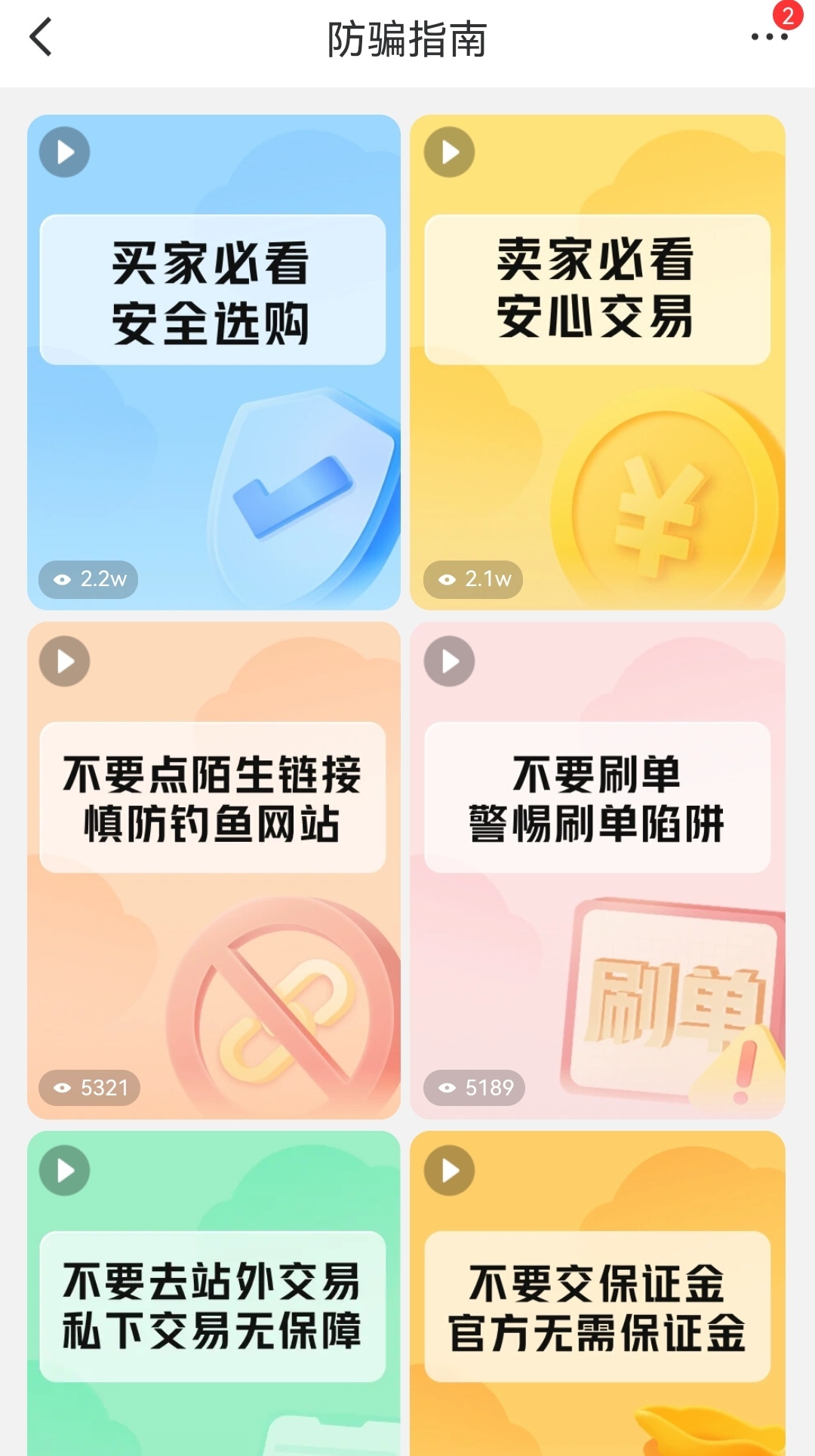Open the 不要去站外交易 私下交易无保障 card

click(214, 1305)
